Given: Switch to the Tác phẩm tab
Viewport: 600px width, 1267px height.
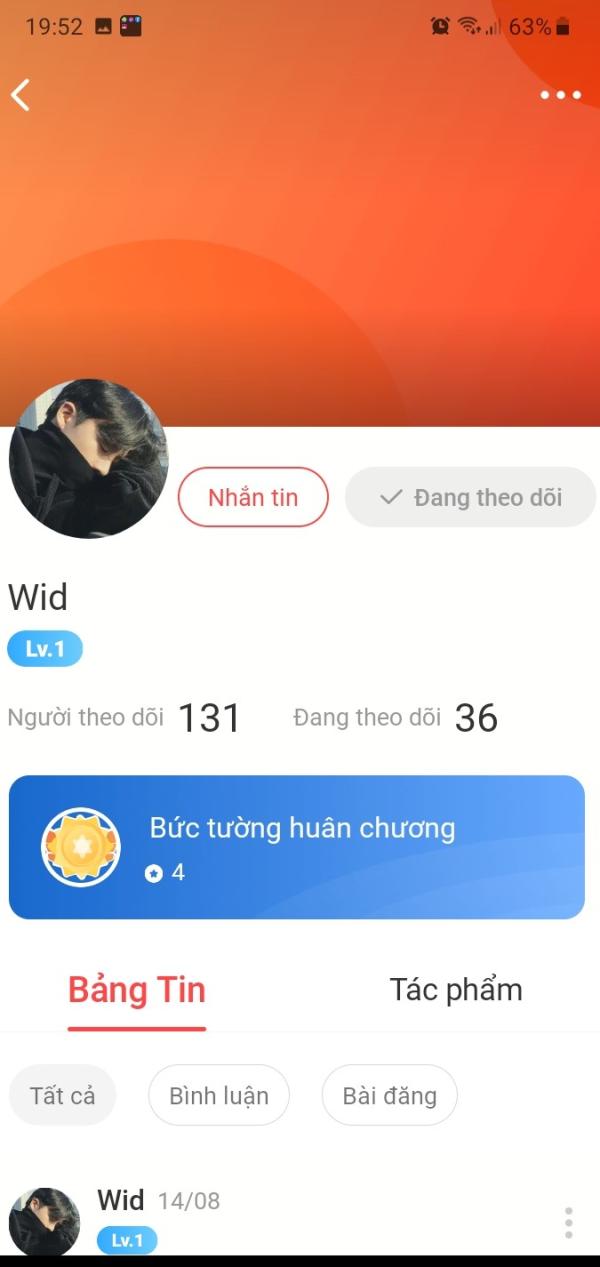Looking at the screenshot, I should 456,990.
